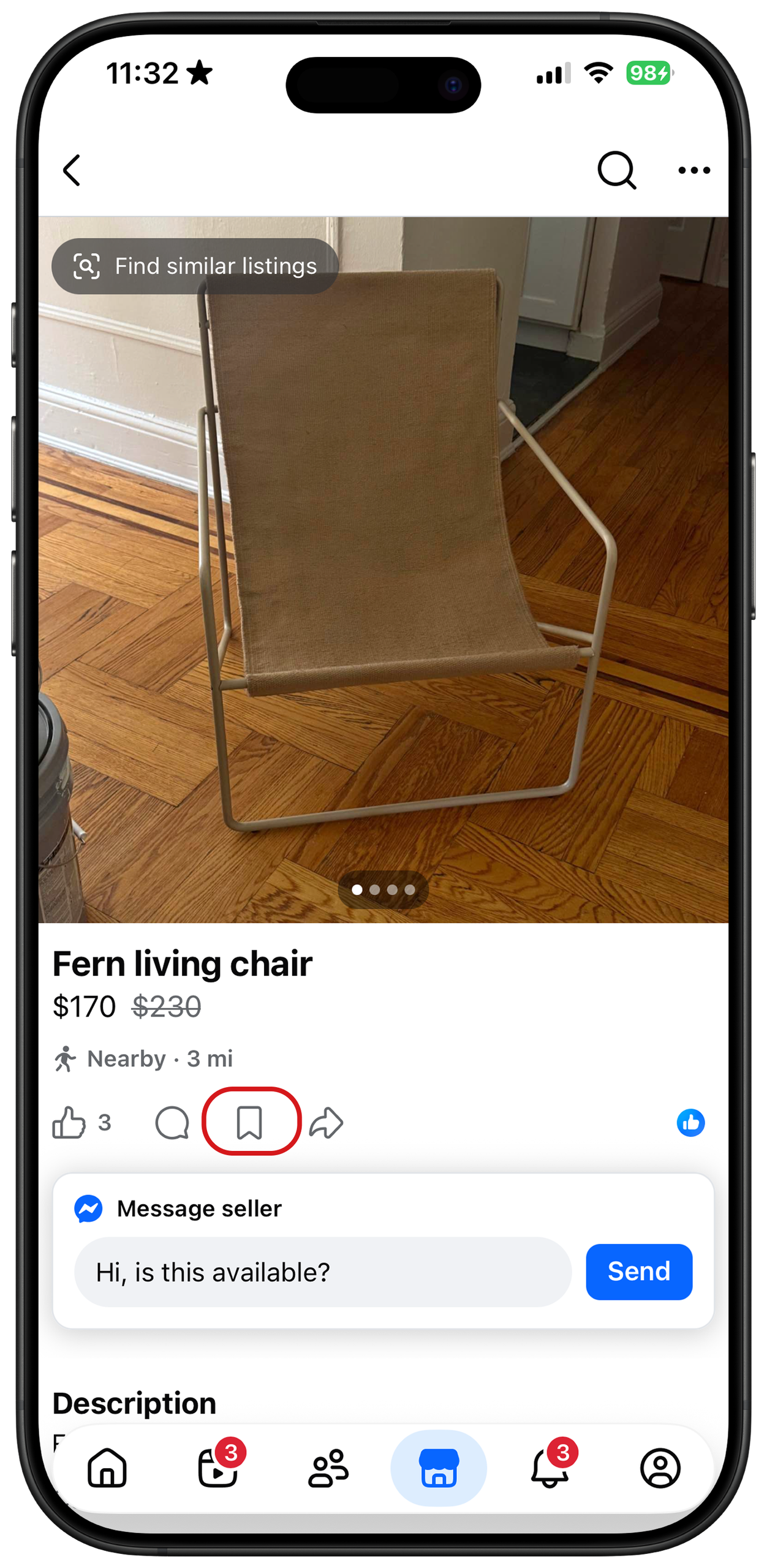Open the Video tab with badge

coord(219,1468)
